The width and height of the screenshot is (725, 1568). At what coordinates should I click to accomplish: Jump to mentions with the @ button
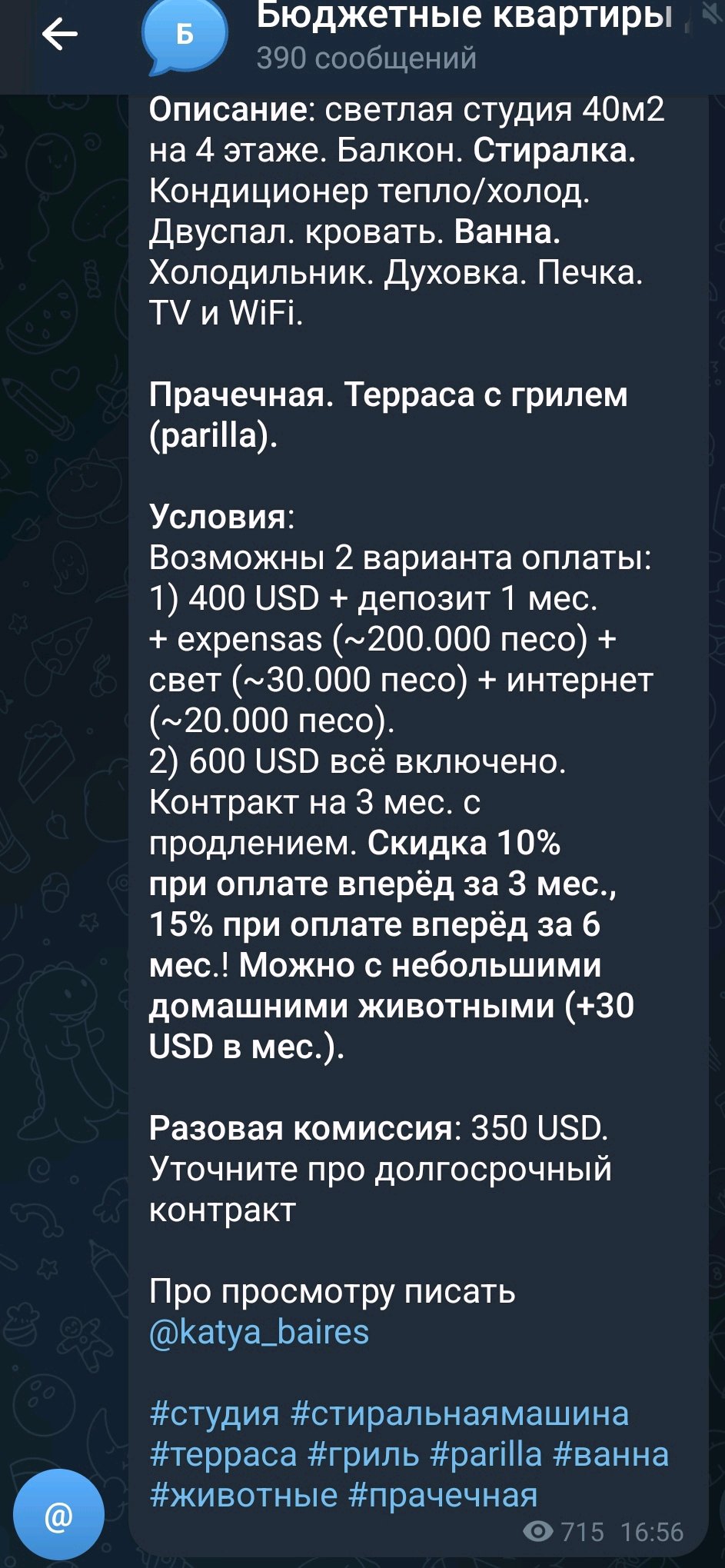pos(58,1514)
